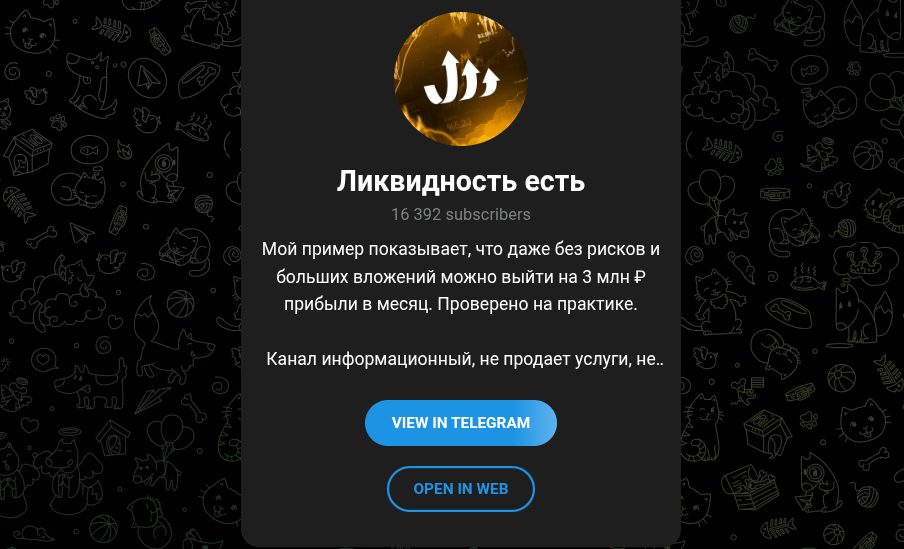Image resolution: width=904 pixels, height=549 pixels.
Task: Open the channel in web
Action: pos(460,489)
